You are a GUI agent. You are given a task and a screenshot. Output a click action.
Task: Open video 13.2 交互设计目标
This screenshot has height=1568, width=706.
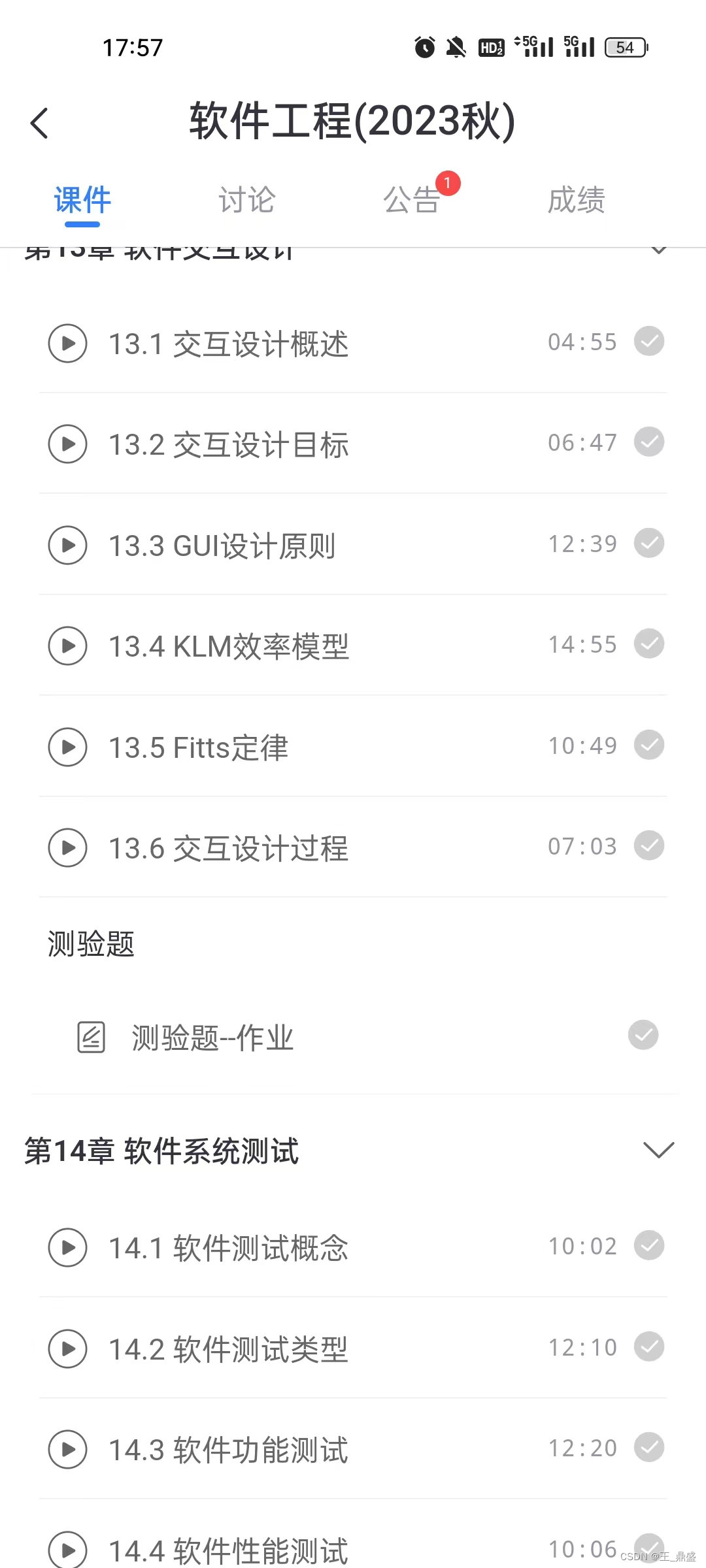click(228, 444)
